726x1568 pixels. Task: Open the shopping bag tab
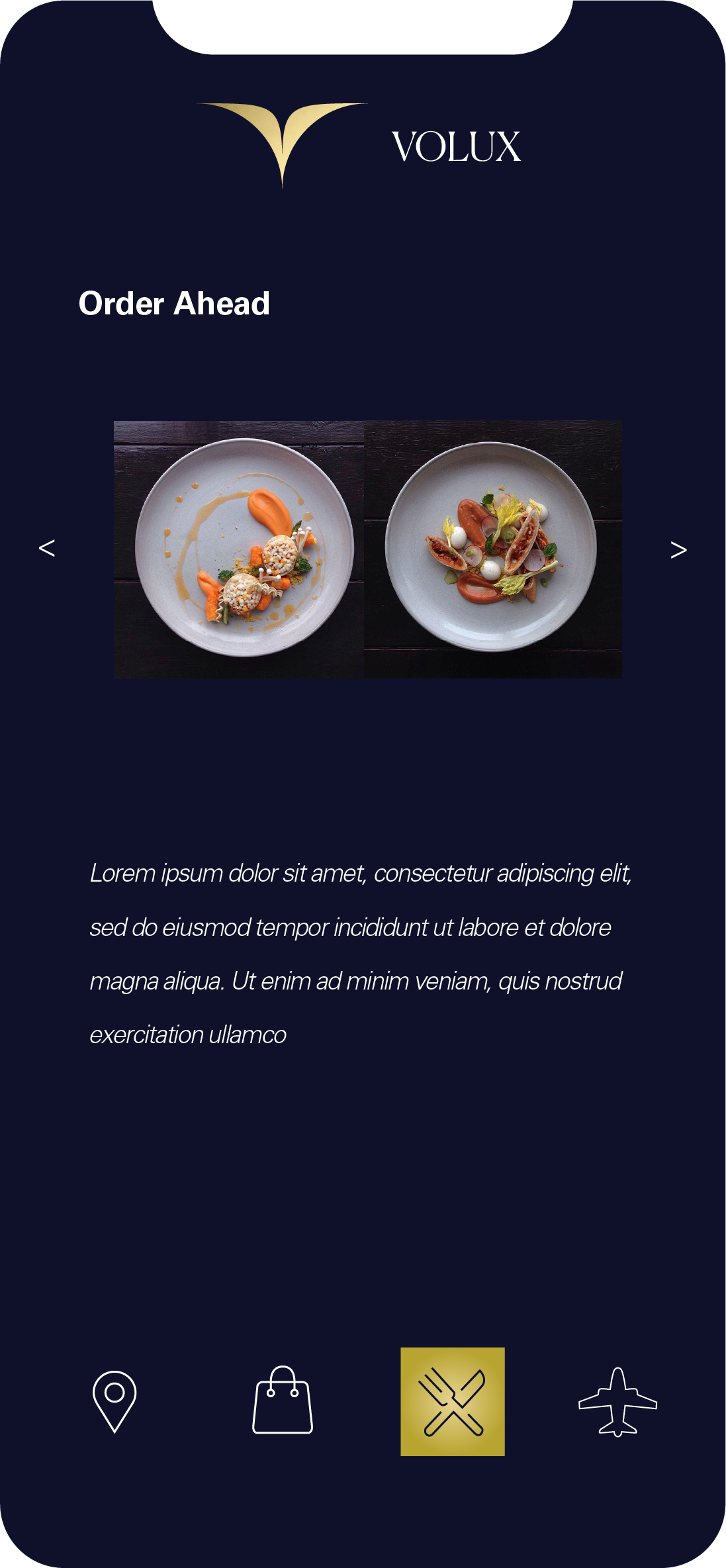click(x=283, y=1400)
